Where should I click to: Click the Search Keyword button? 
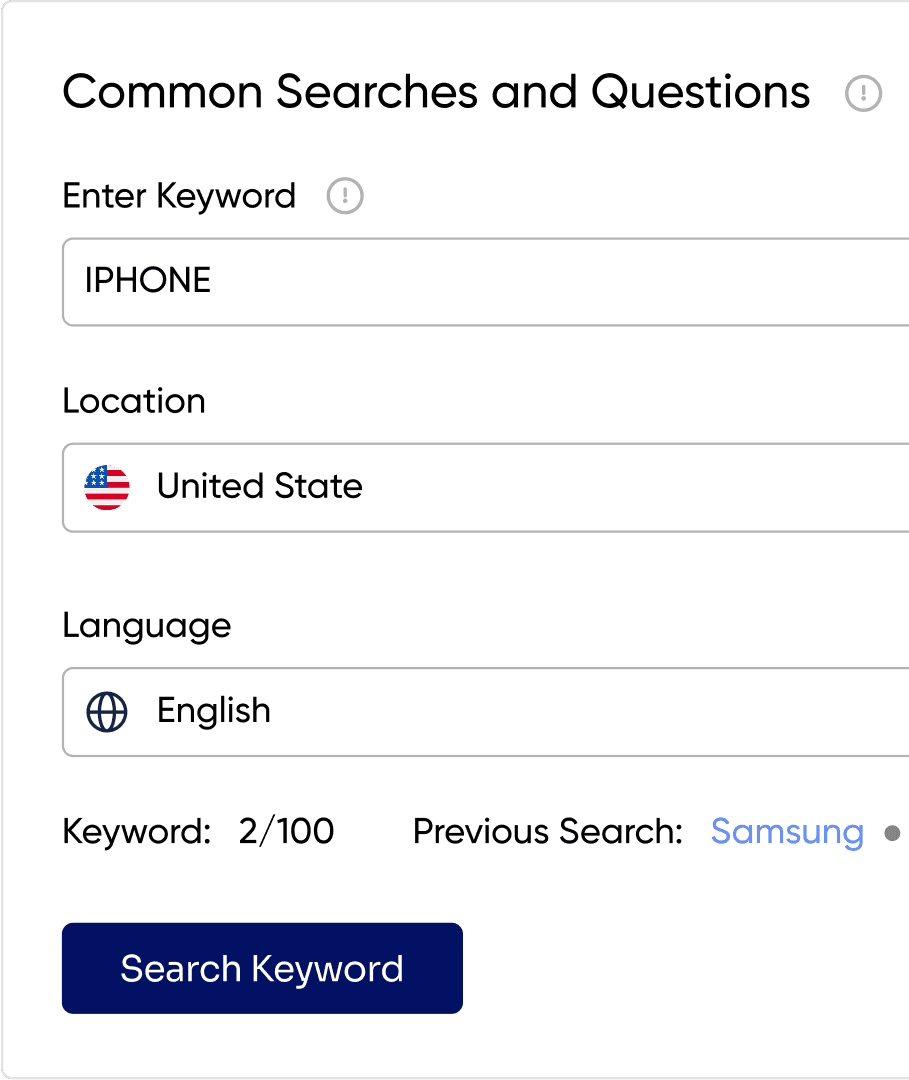[x=262, y=967]
